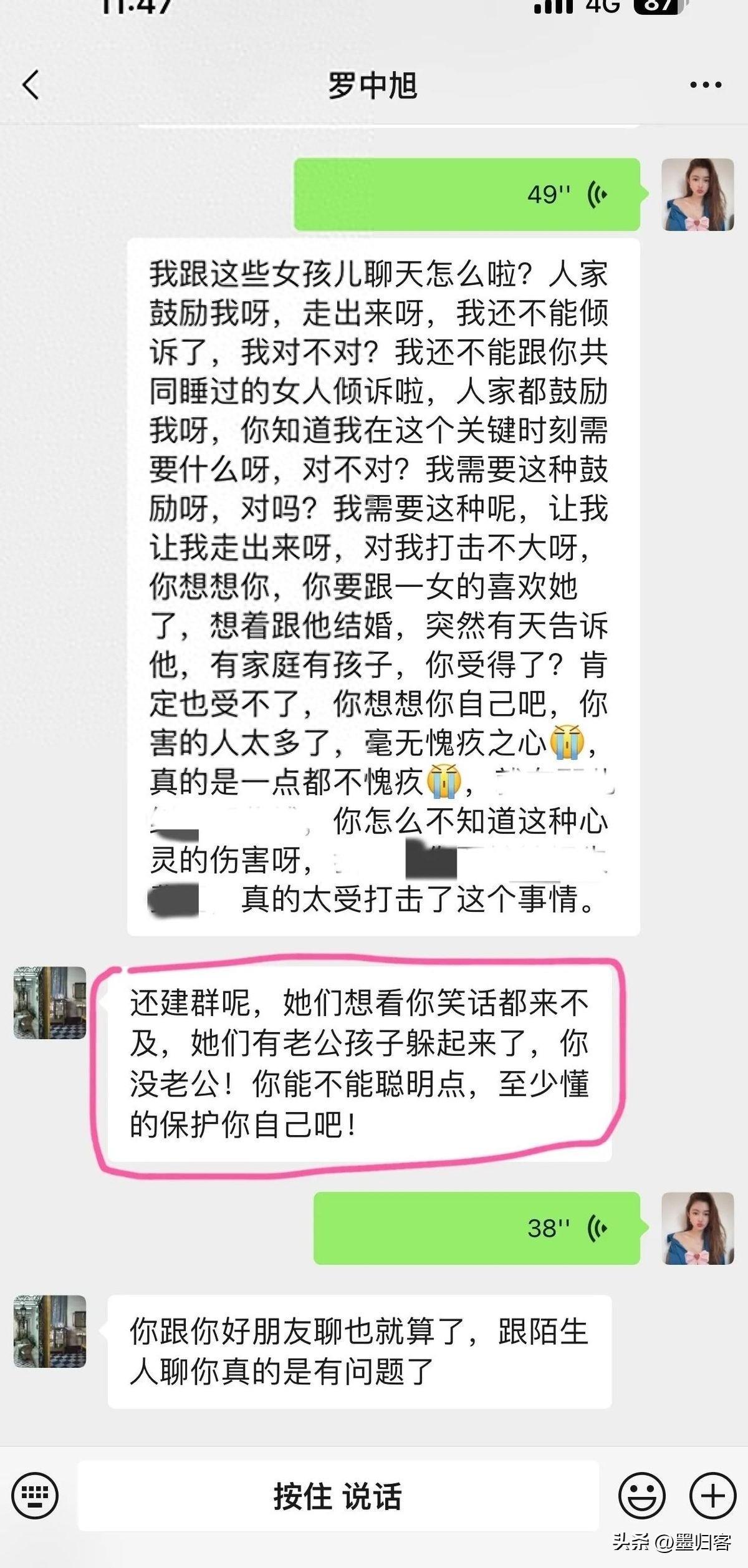Play the 49'' voice message

coord(467,195)
